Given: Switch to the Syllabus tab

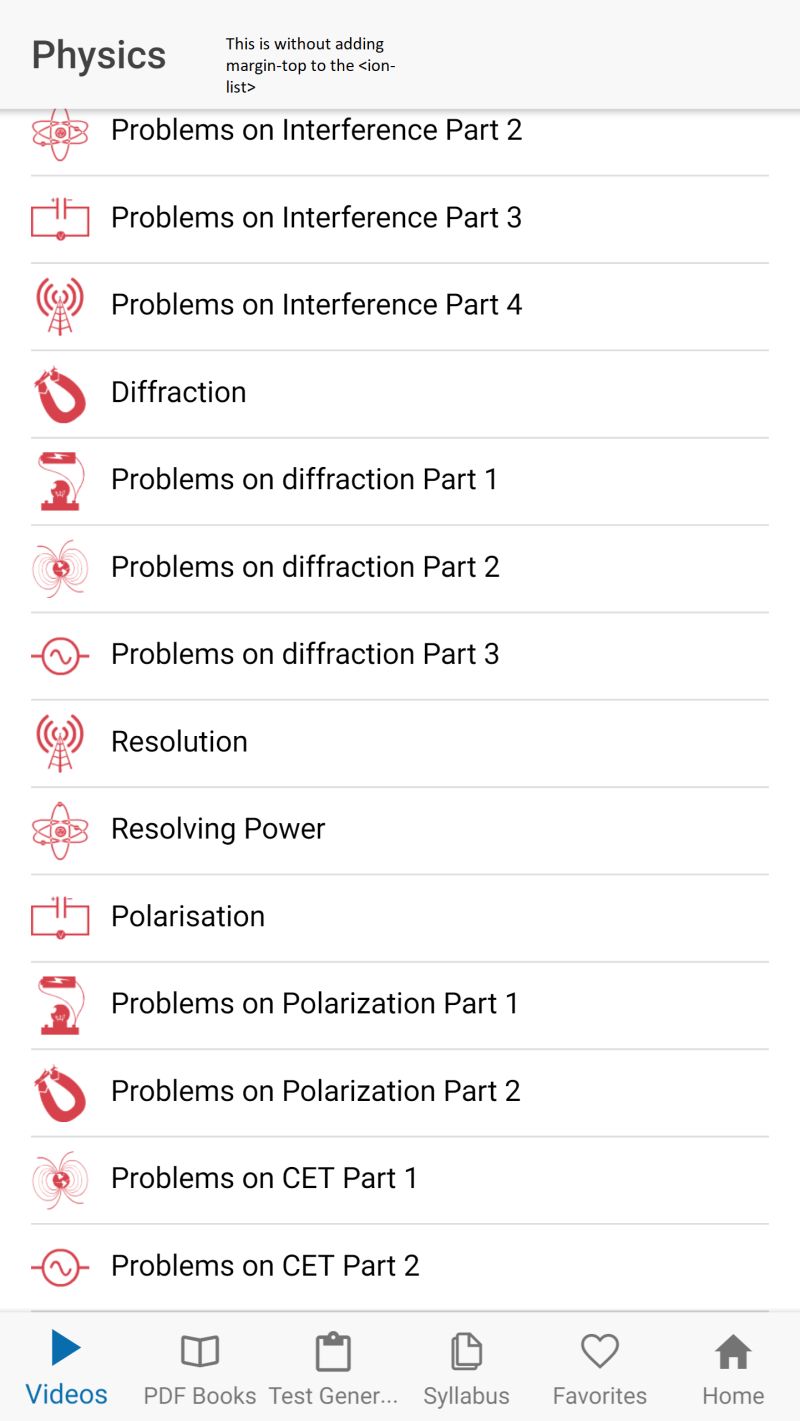Looking at the screenshot, I should (466, 1368).
